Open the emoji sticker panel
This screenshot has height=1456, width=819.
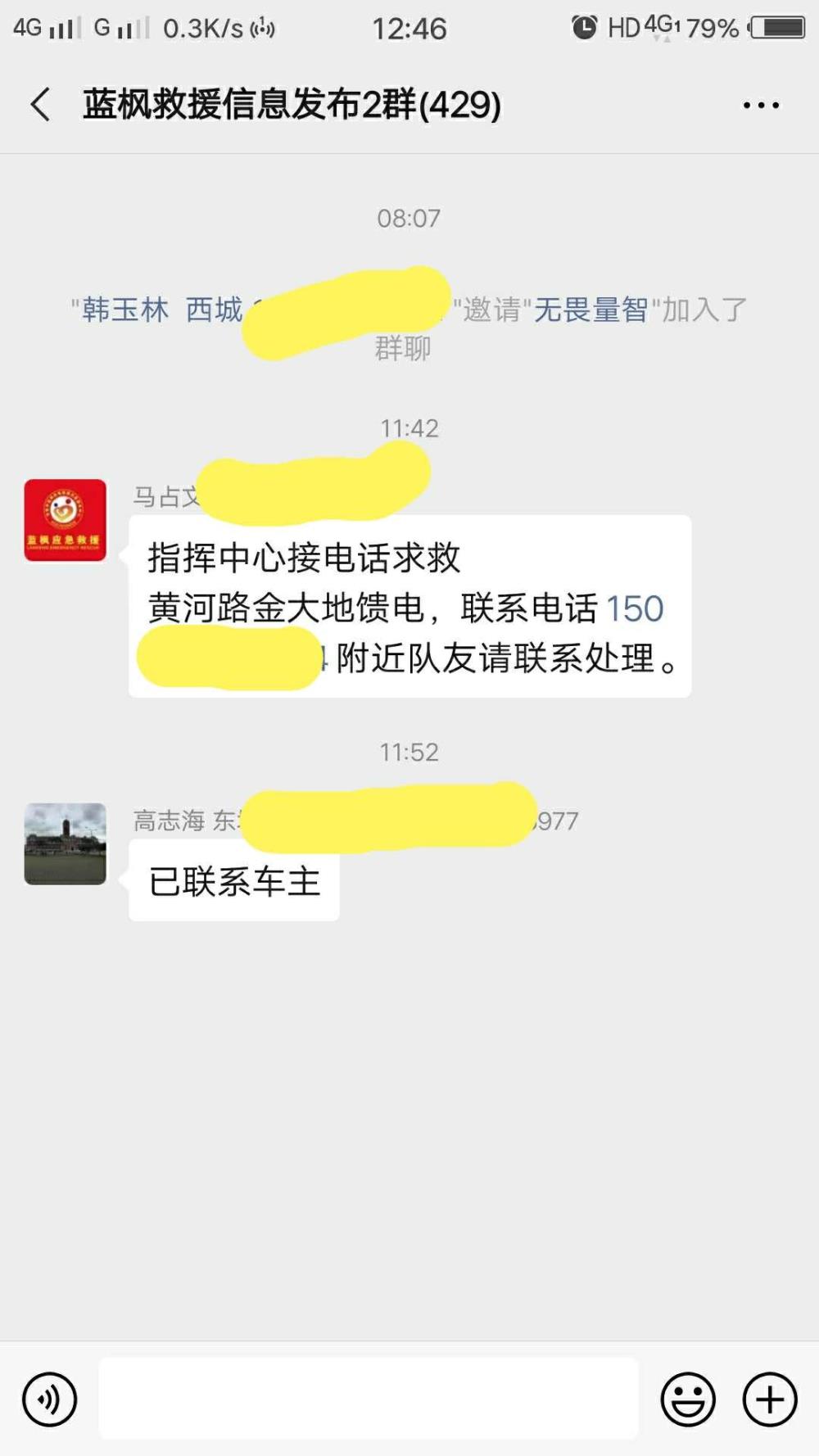pyautogui.click(x=688, y=1399)
